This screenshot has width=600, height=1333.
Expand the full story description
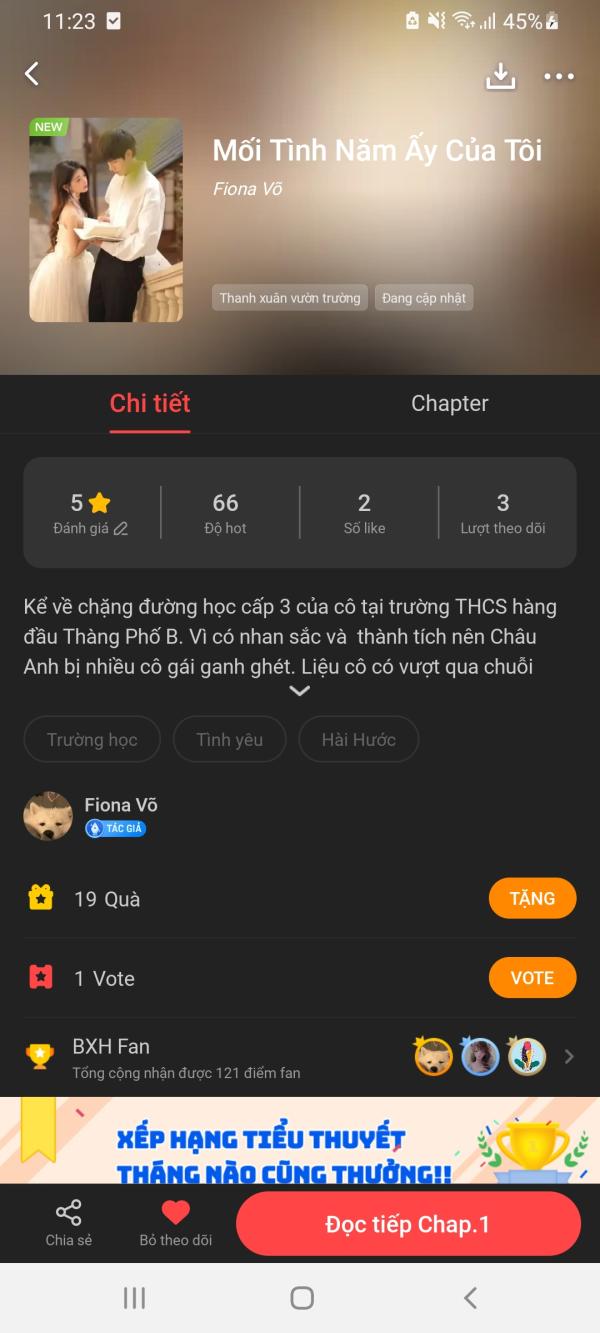click(299, 691)
